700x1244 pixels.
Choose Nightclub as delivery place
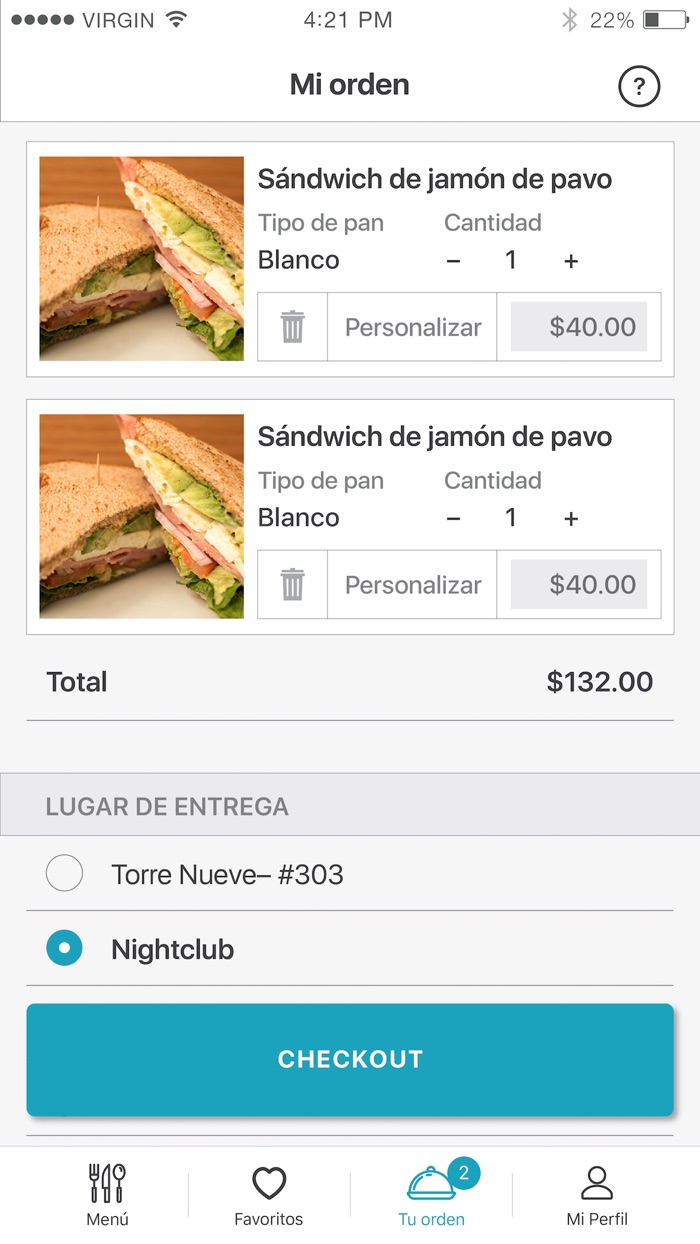(x=65, y=948)
